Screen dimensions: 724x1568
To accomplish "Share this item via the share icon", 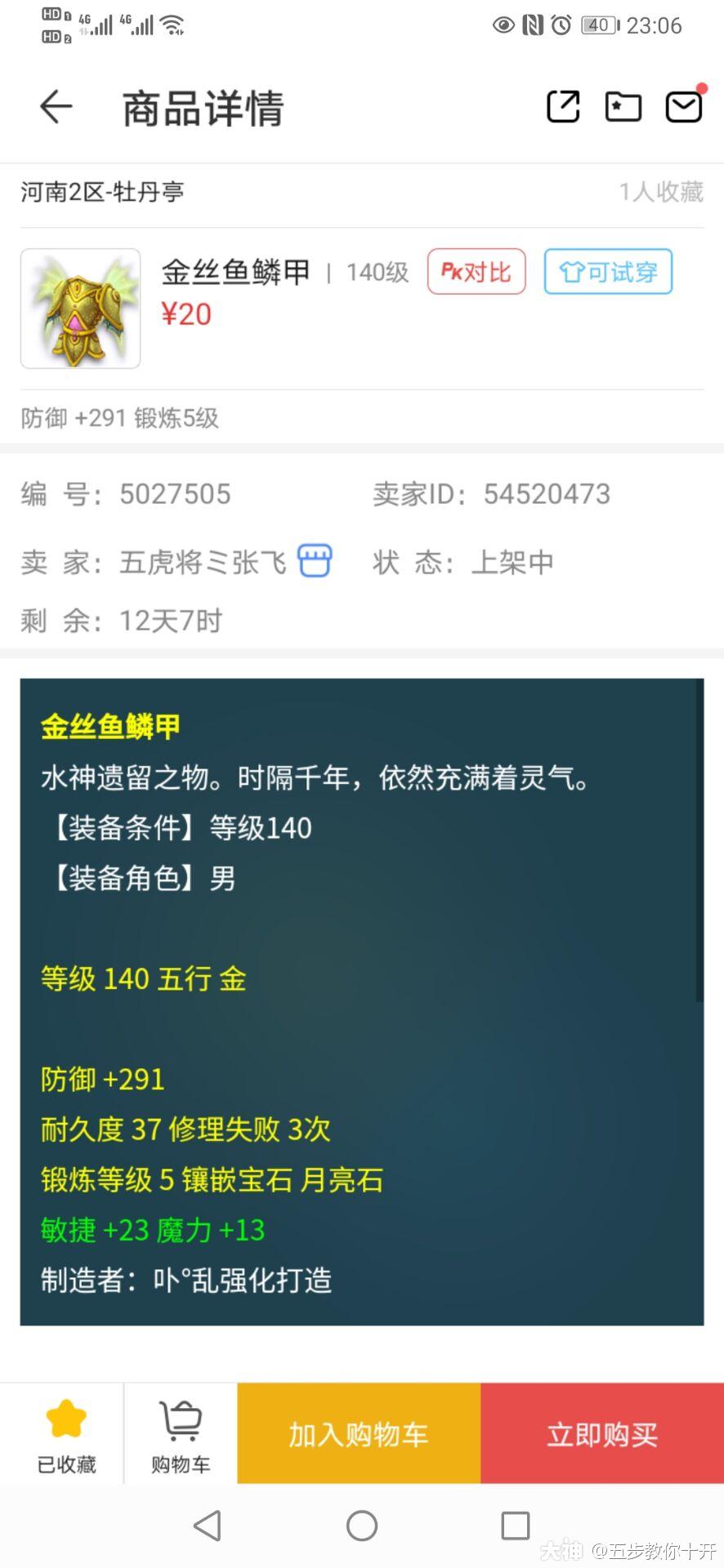I will tap(563, 107).
